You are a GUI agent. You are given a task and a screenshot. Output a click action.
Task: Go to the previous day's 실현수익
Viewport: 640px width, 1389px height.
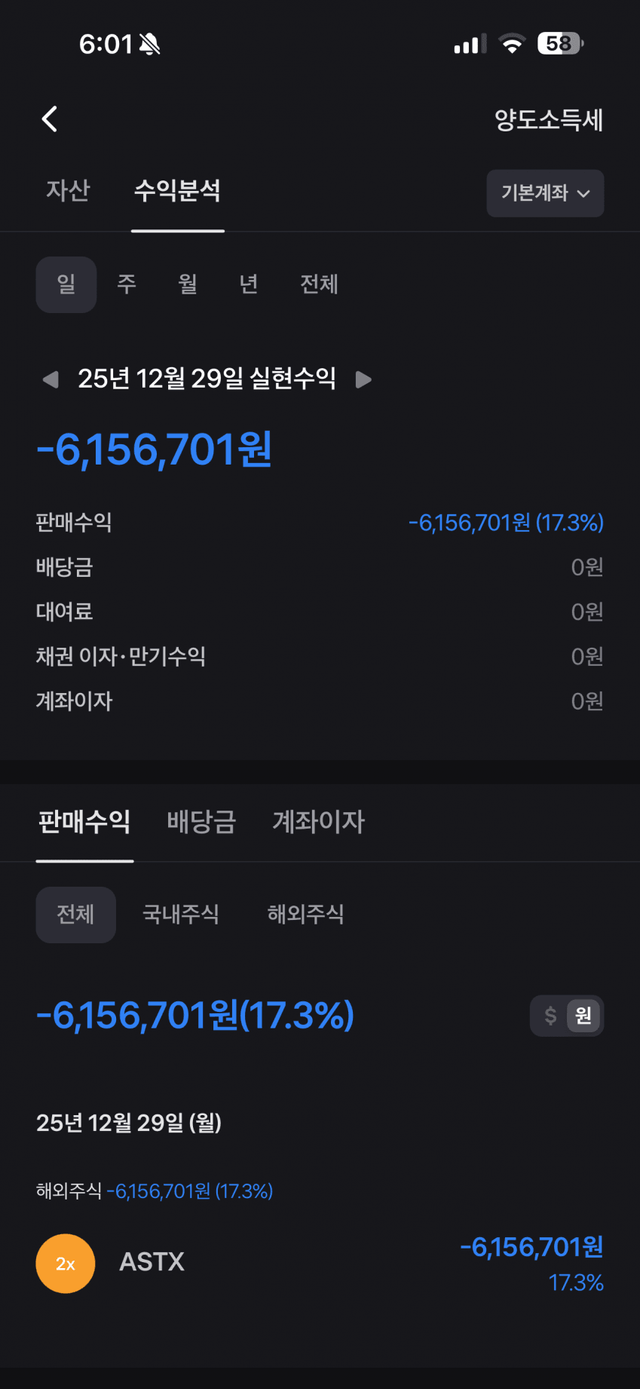[50, 380]
